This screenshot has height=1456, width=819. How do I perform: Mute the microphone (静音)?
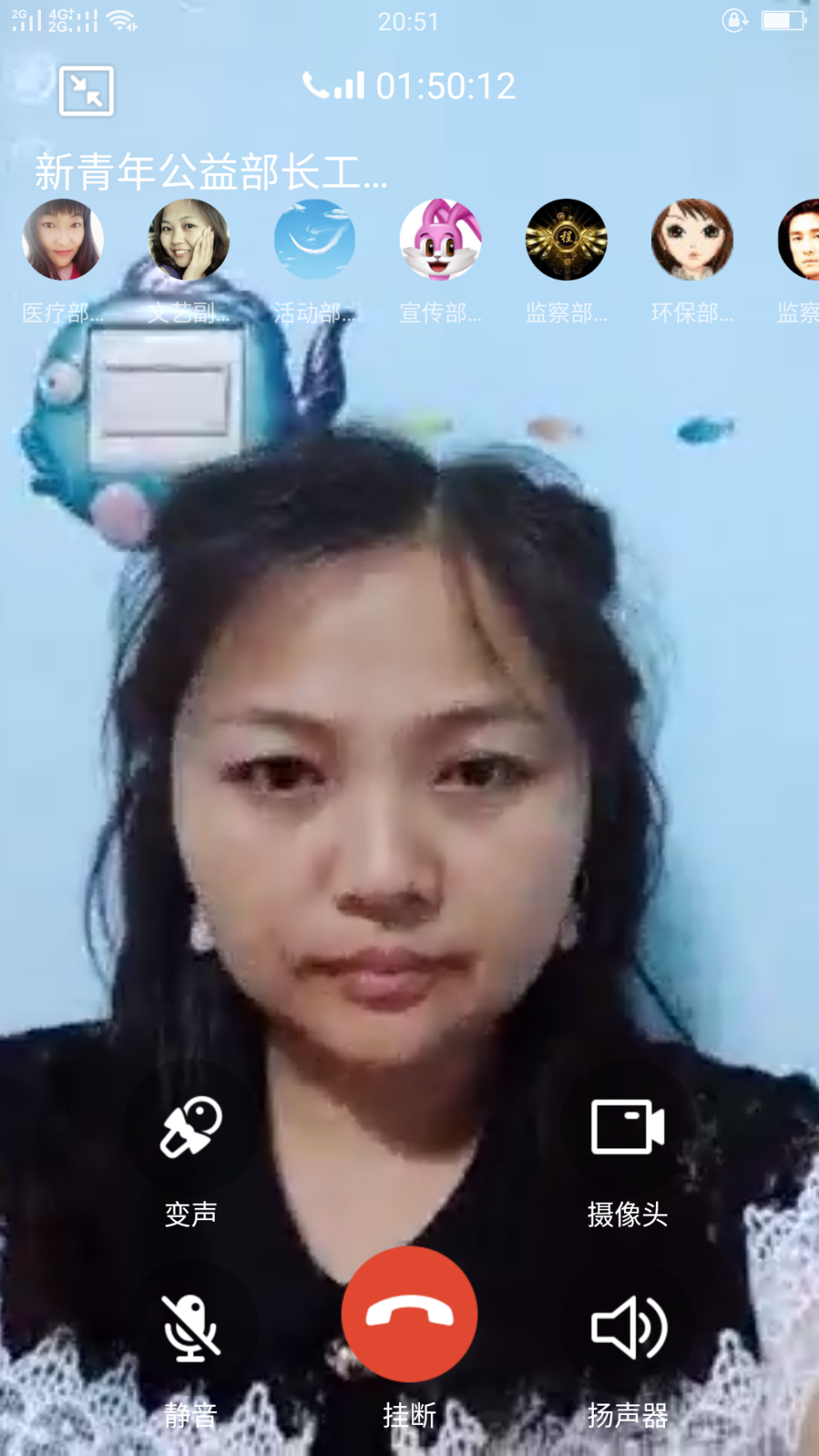pyautogui.click(x=191, y=1327)
